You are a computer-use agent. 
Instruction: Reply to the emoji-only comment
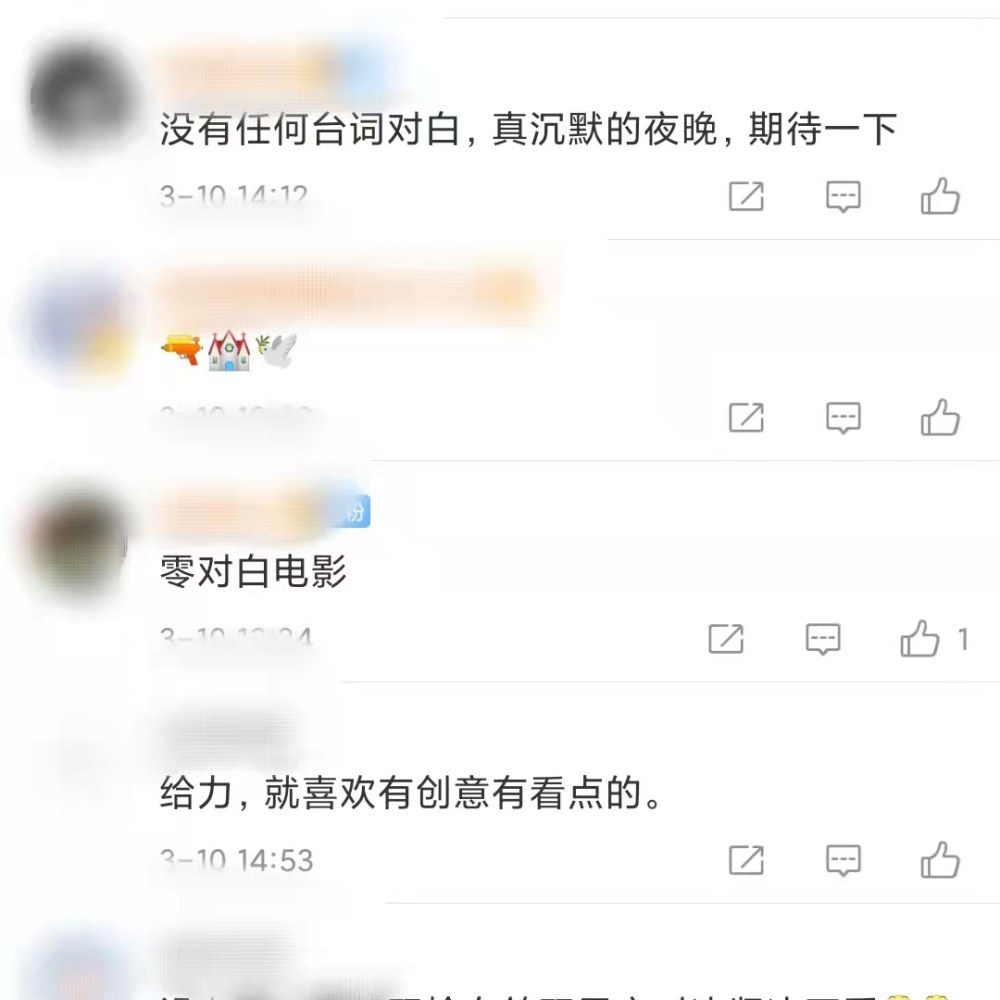tap(843, 417)
